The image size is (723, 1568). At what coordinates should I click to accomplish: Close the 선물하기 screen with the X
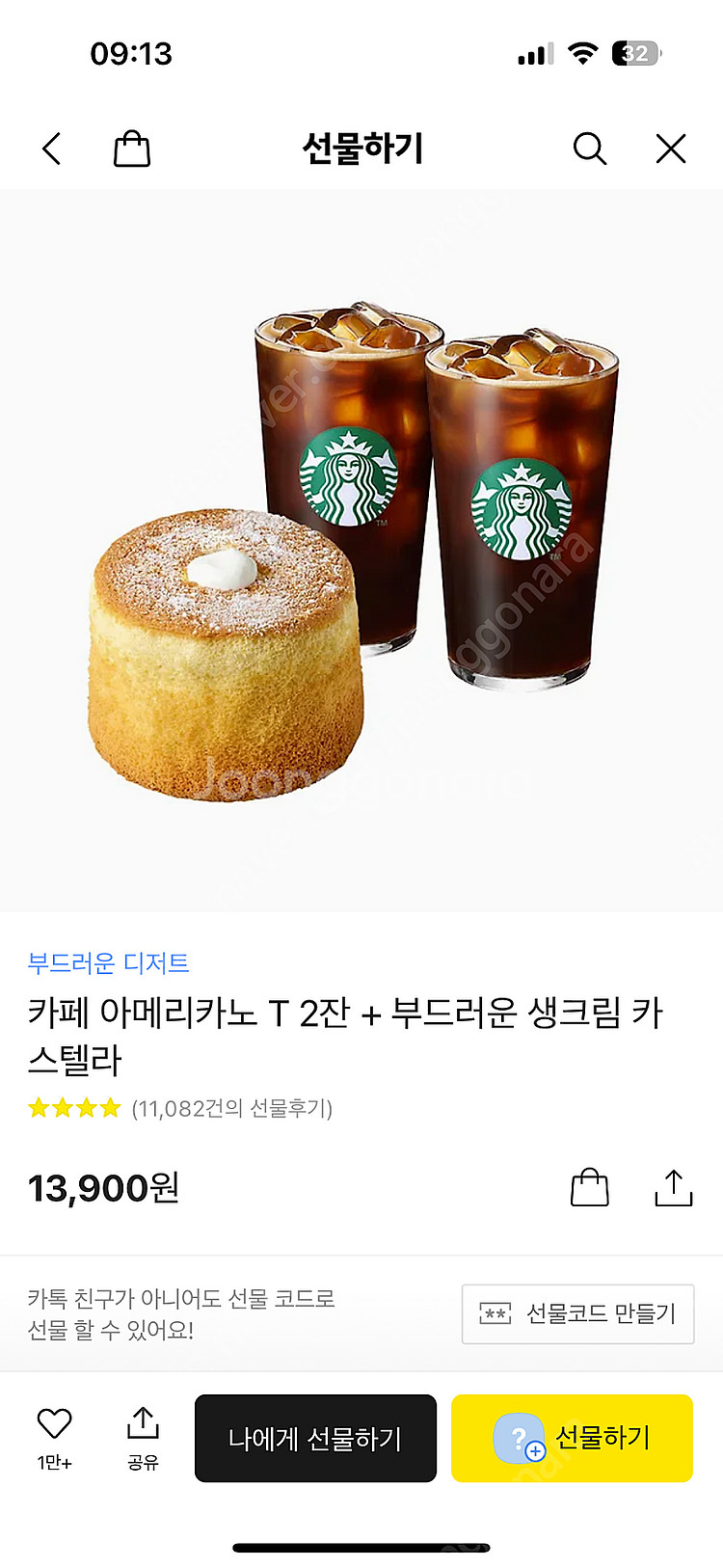(x=670, y=149)
